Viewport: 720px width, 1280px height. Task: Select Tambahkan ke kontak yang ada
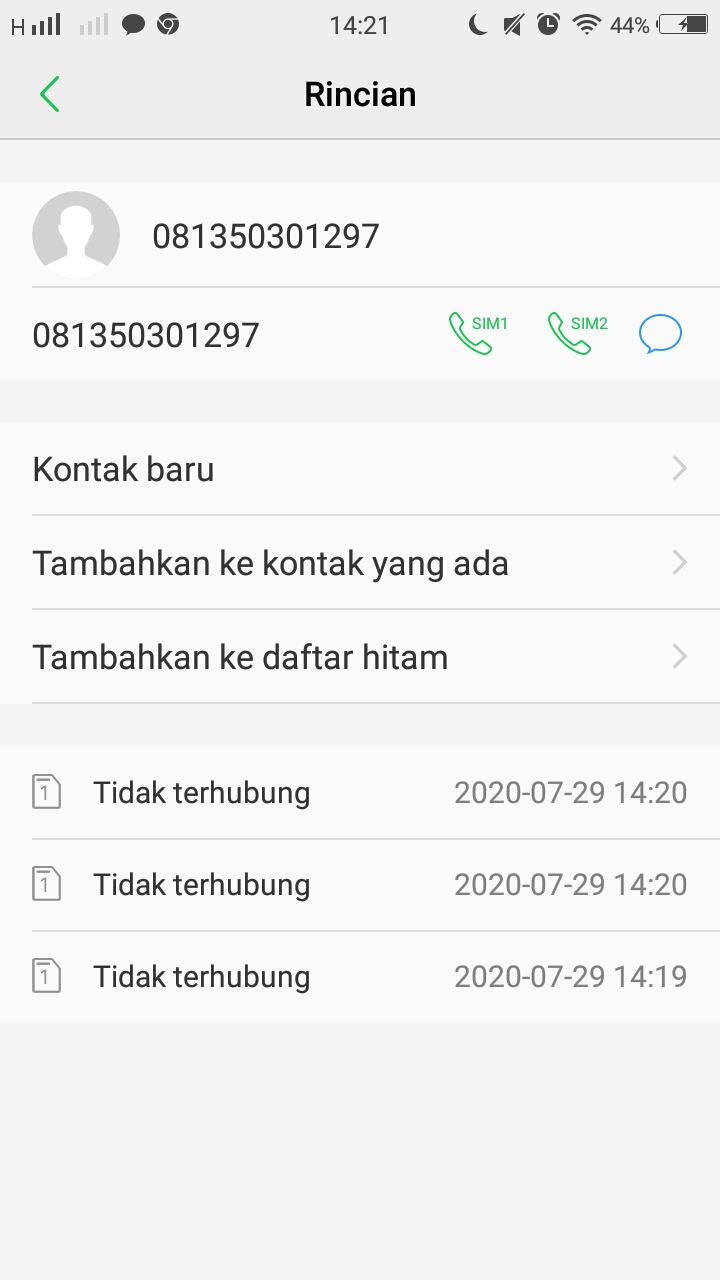[360, 563]
